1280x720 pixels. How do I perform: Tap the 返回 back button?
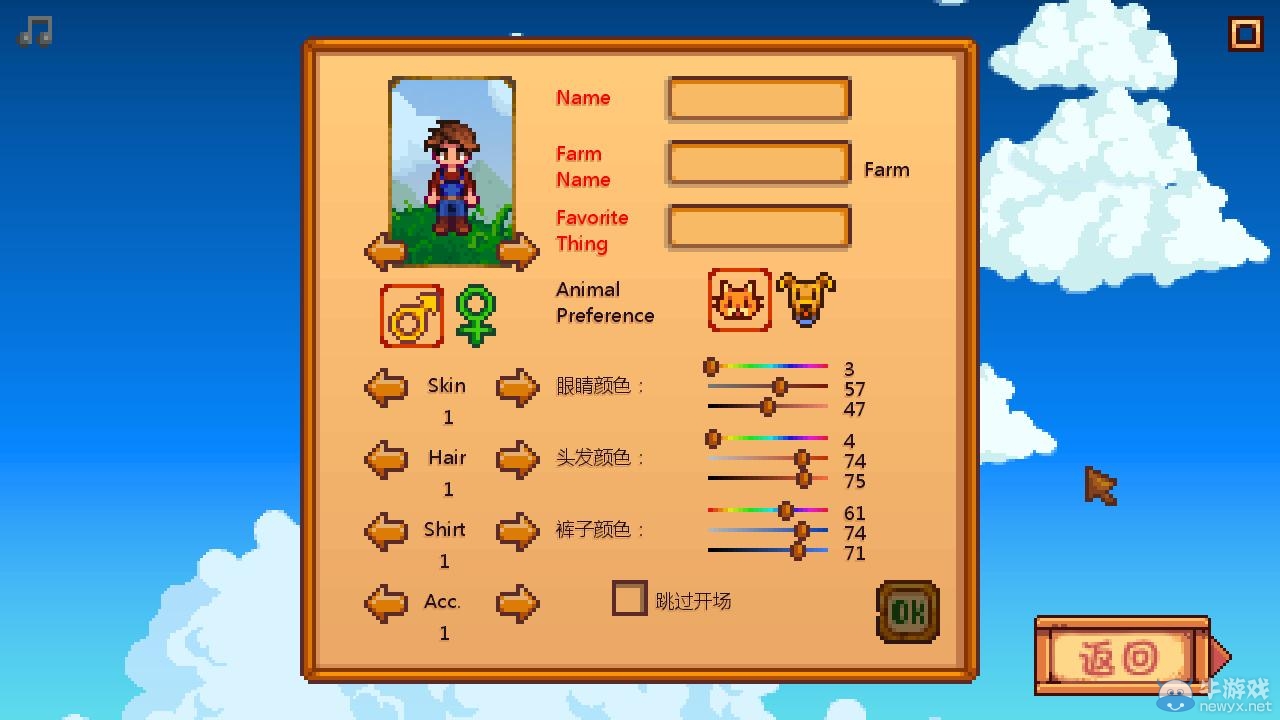(x=1120, y=656)
